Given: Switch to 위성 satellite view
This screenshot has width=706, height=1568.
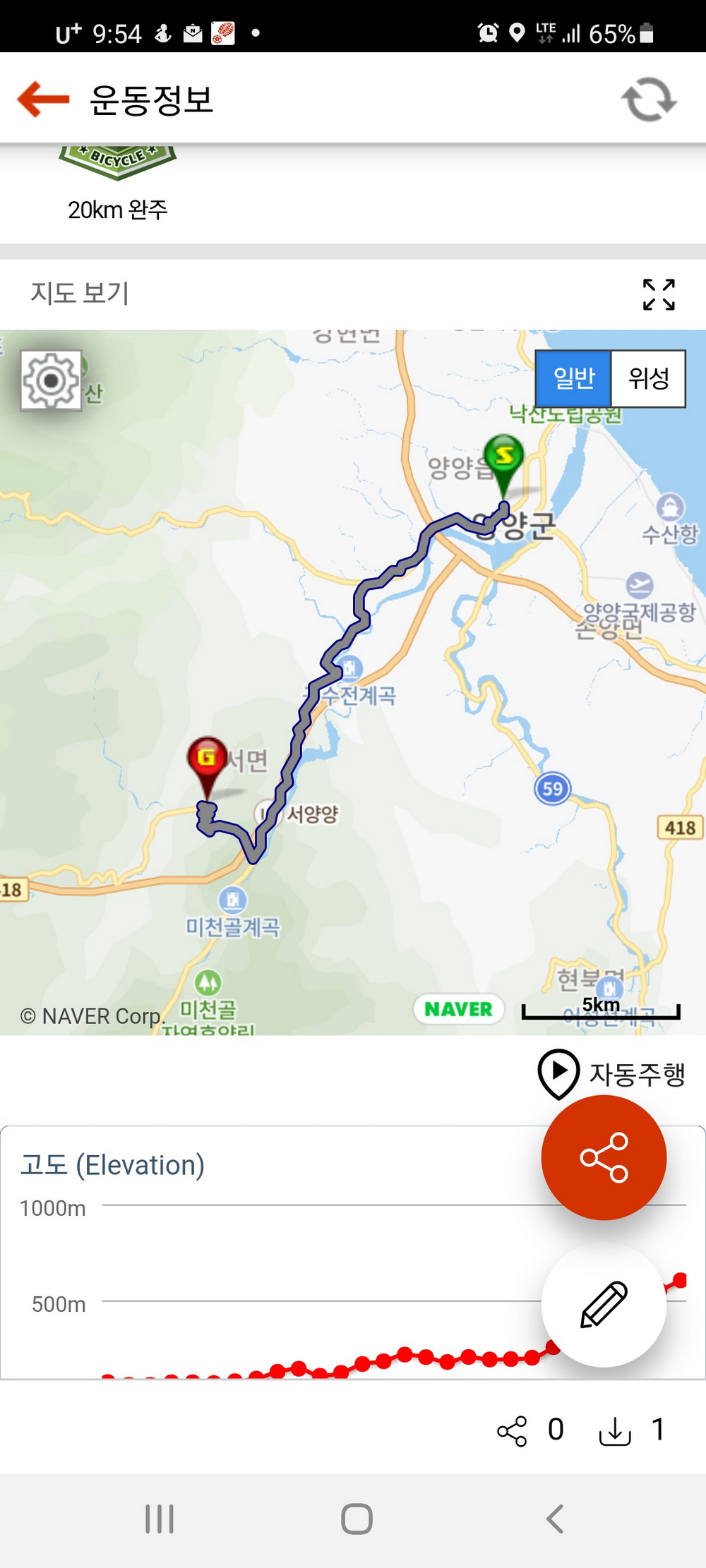Looking at the screenshot, I should pos(648,379).
